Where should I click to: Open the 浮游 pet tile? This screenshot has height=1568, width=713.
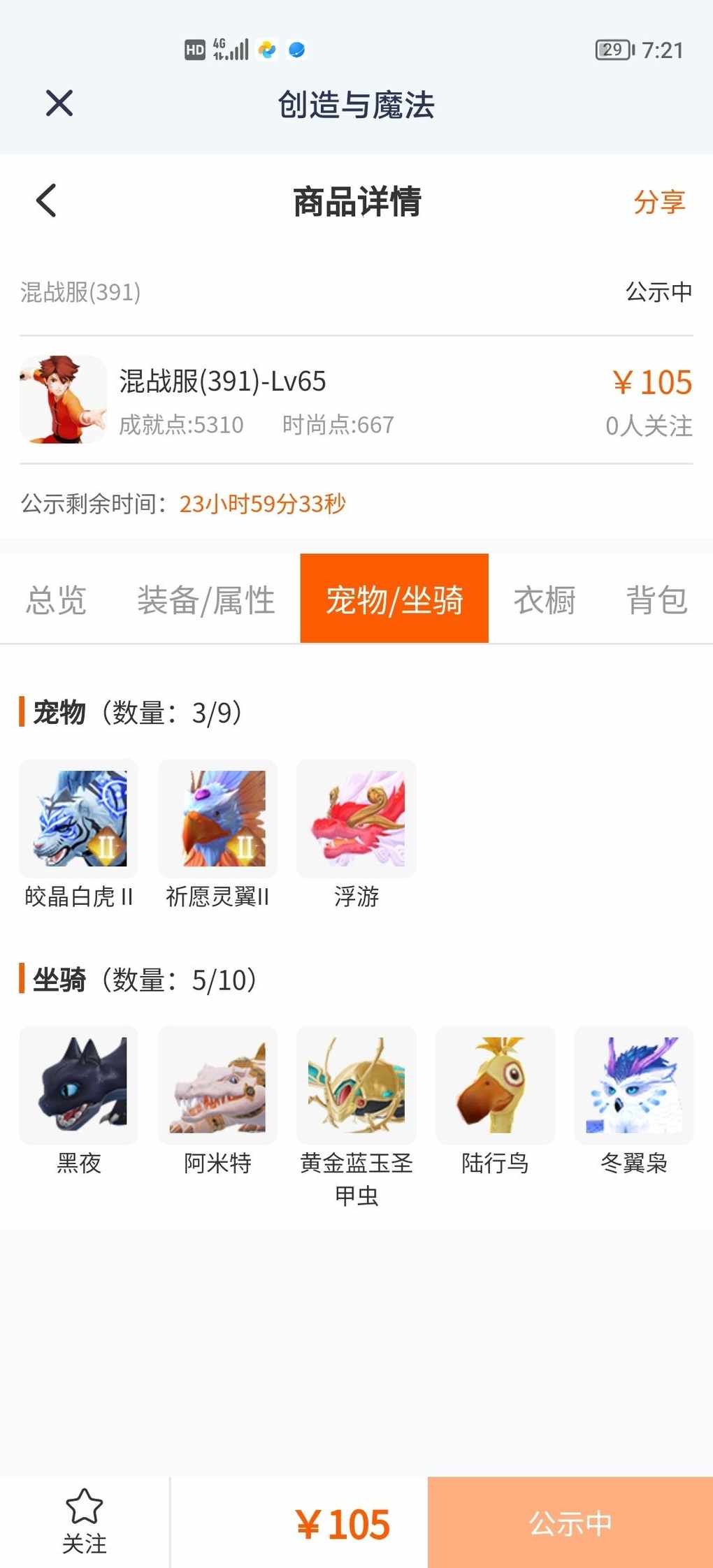(356, 818)
